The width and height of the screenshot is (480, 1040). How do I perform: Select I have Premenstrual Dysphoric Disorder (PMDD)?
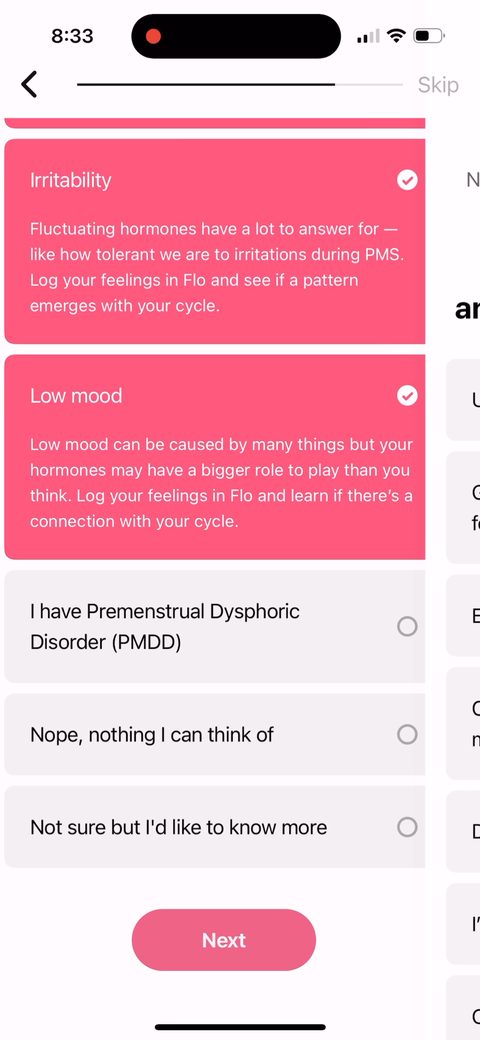pyautogui.click(x=215, y=626)
